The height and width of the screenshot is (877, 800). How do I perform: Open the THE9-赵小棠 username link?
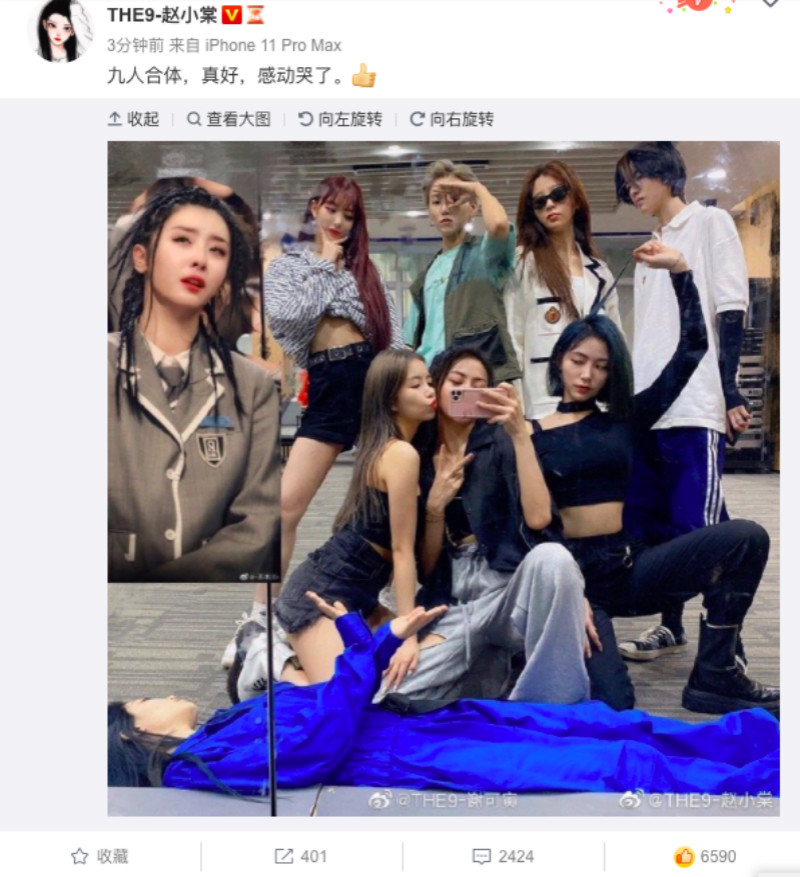coord(162,14)
